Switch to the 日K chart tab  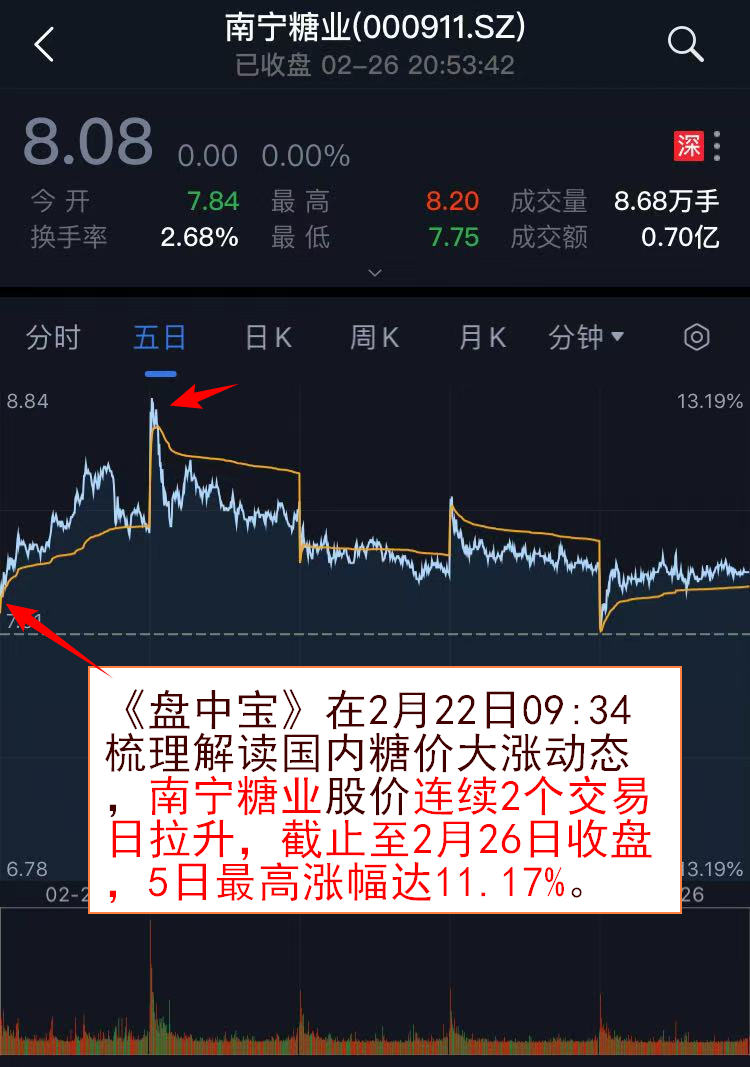268,338
